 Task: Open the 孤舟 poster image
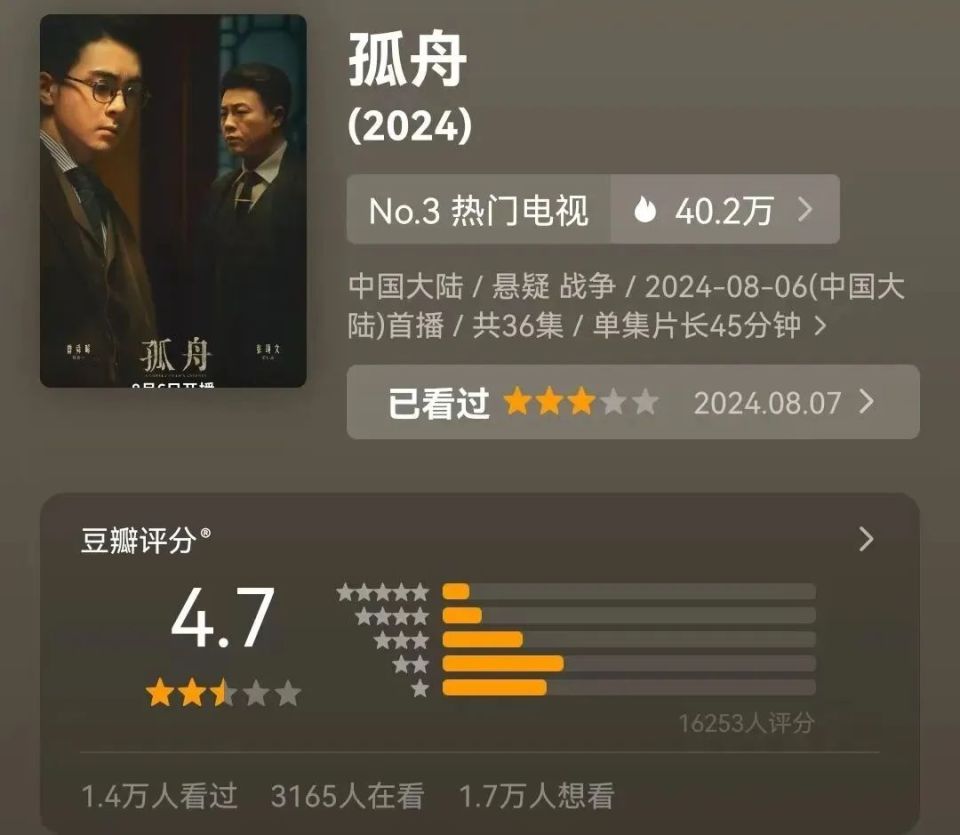tap(173, 201)
